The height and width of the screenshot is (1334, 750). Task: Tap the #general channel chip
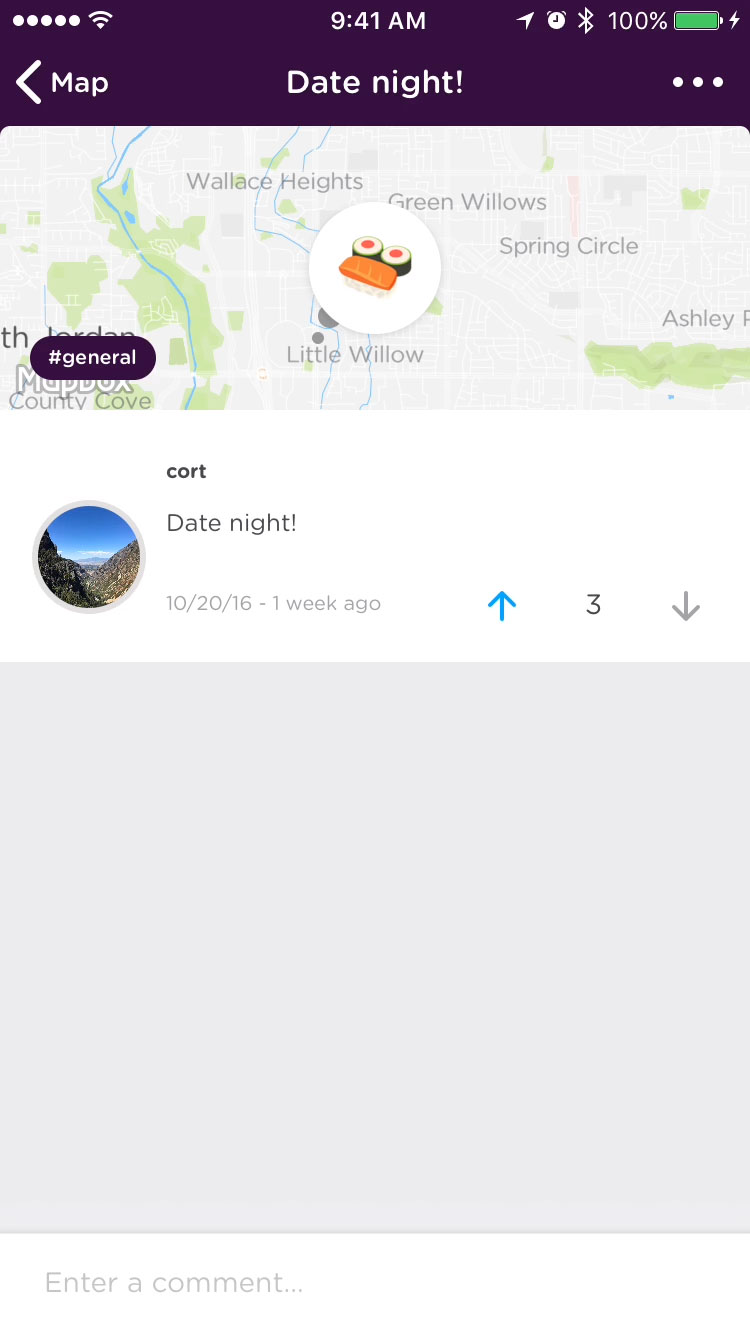tap(93, 358)
